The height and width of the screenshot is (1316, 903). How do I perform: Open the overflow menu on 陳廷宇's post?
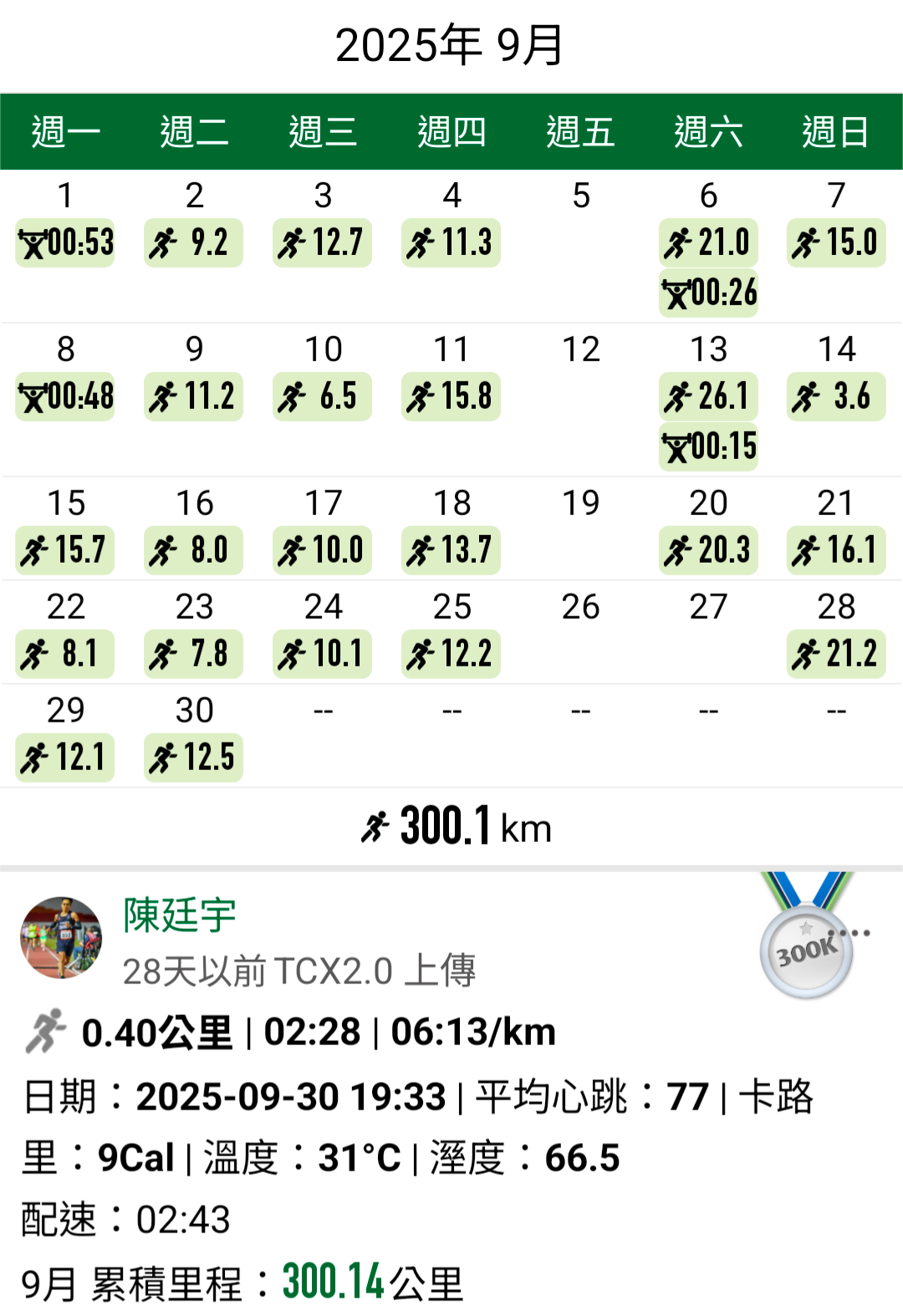(x=856, y=933)
